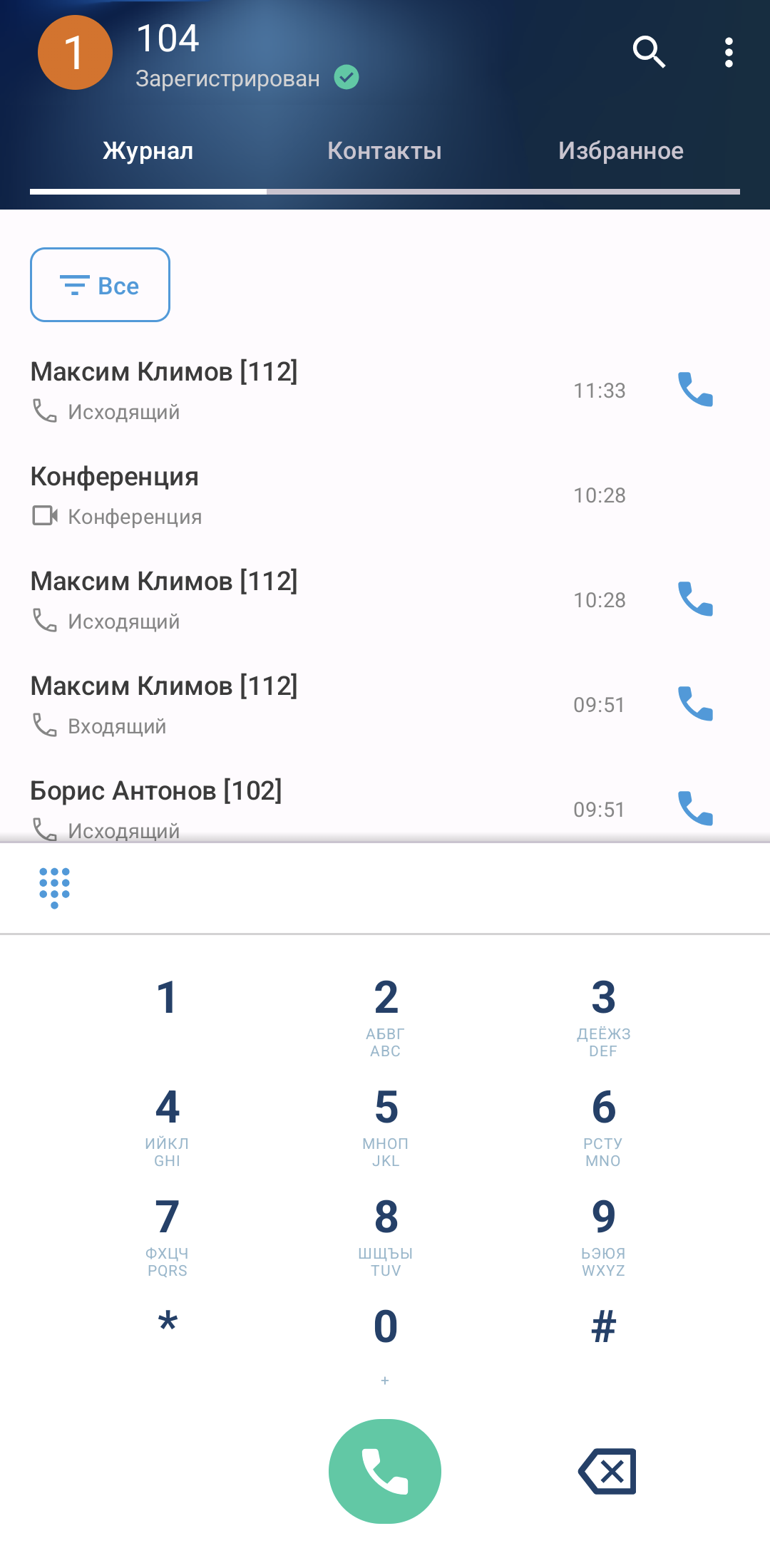
Task: Call Максим Климов from 11:33 entry
Action: (x=695, y=390)
